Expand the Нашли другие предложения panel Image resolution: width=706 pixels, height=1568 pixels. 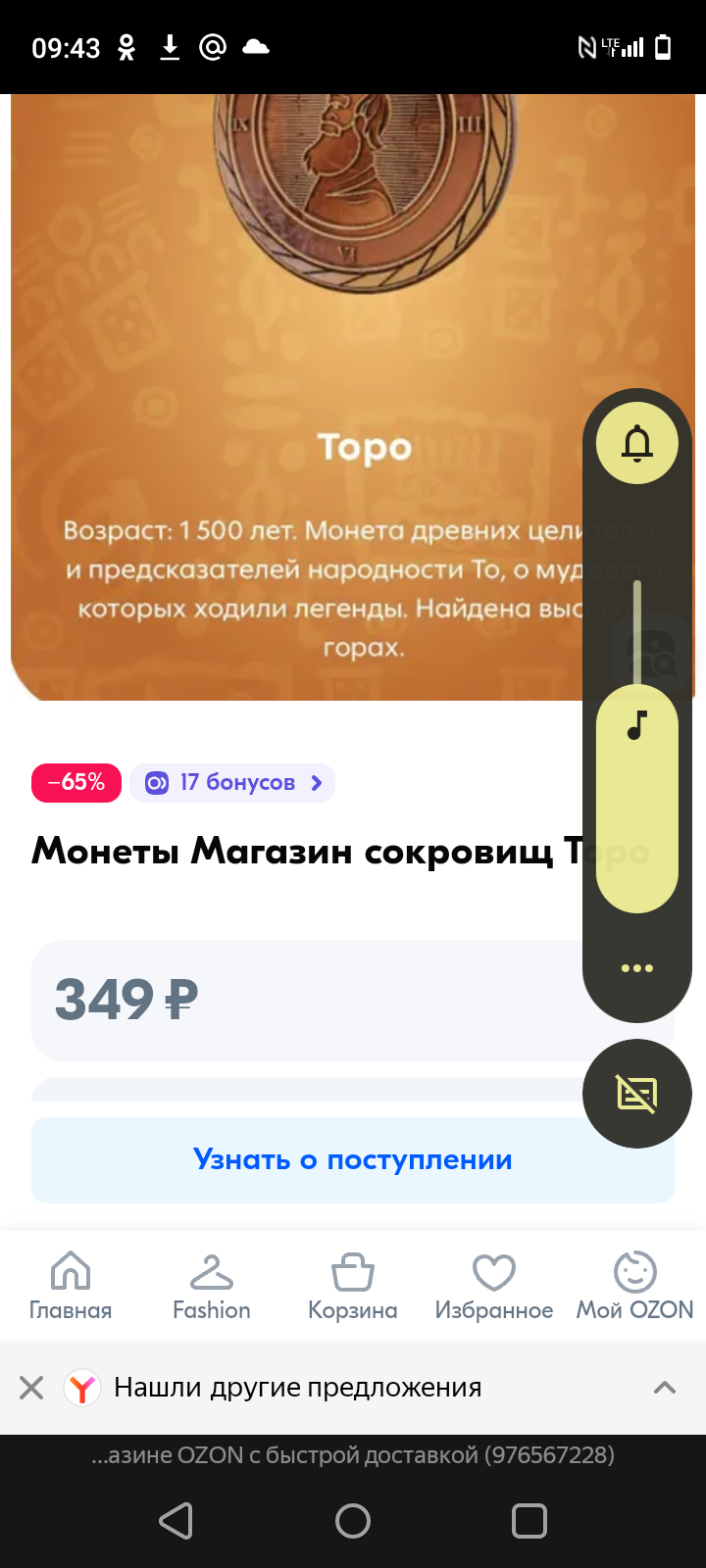665,1387
